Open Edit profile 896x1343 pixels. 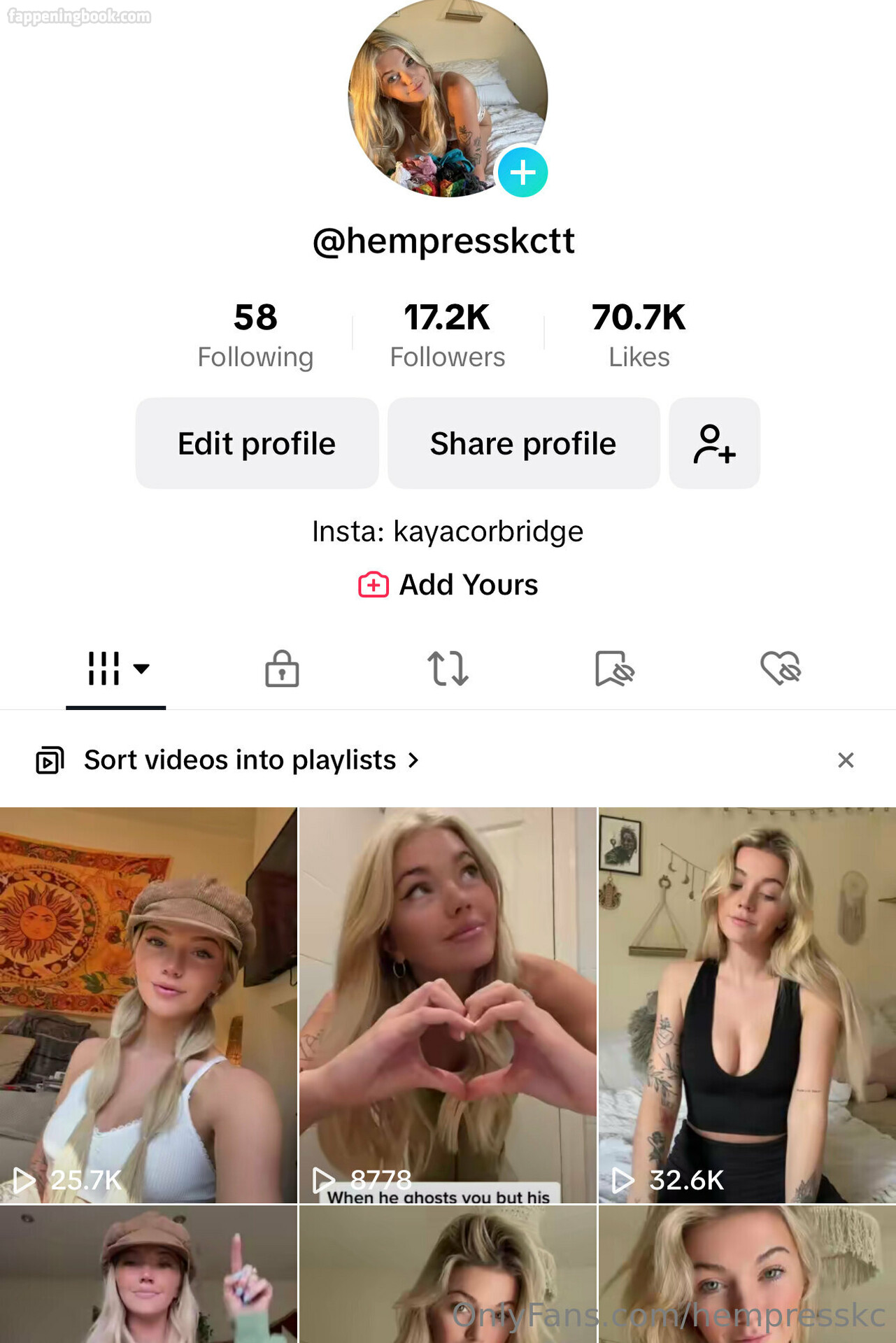point(257,443)
